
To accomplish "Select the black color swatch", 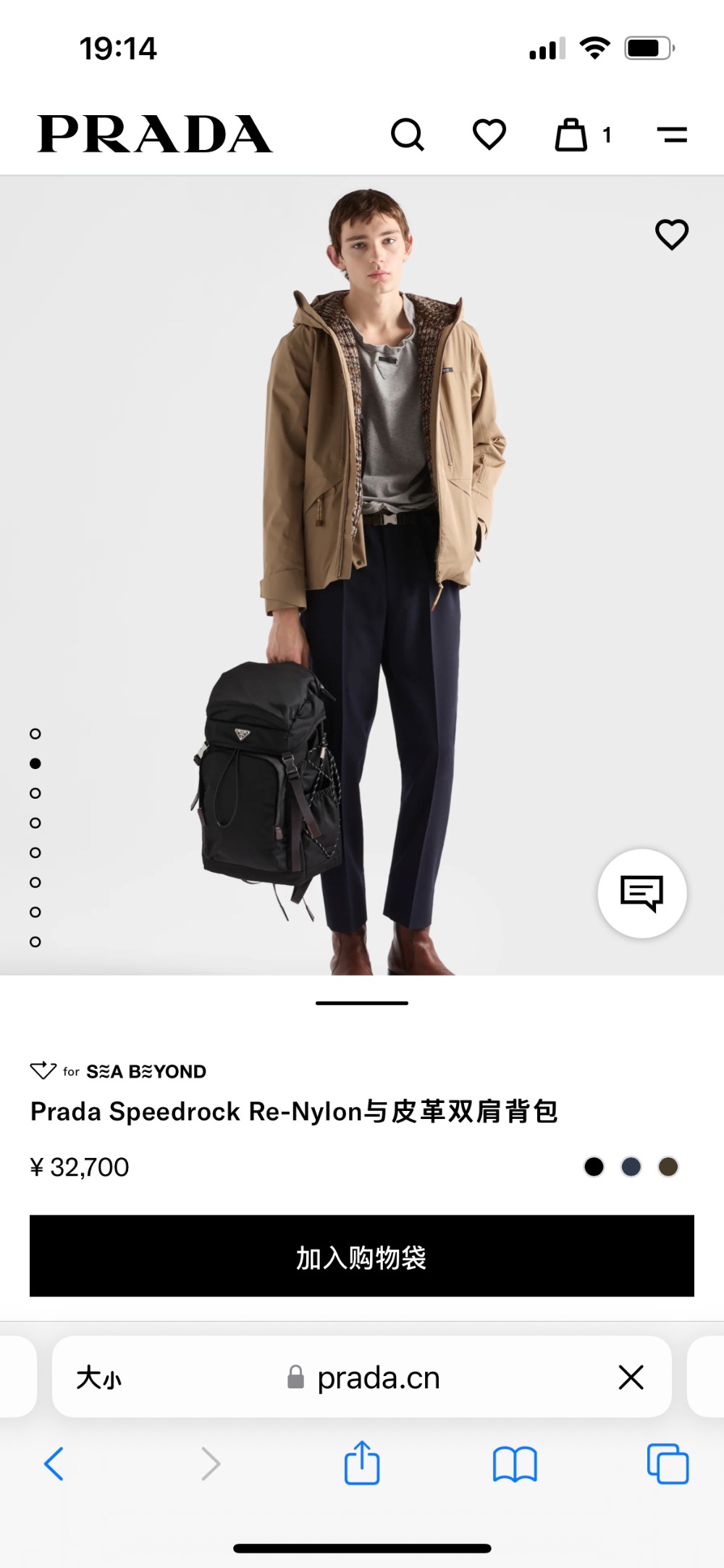I will 594,1167.
